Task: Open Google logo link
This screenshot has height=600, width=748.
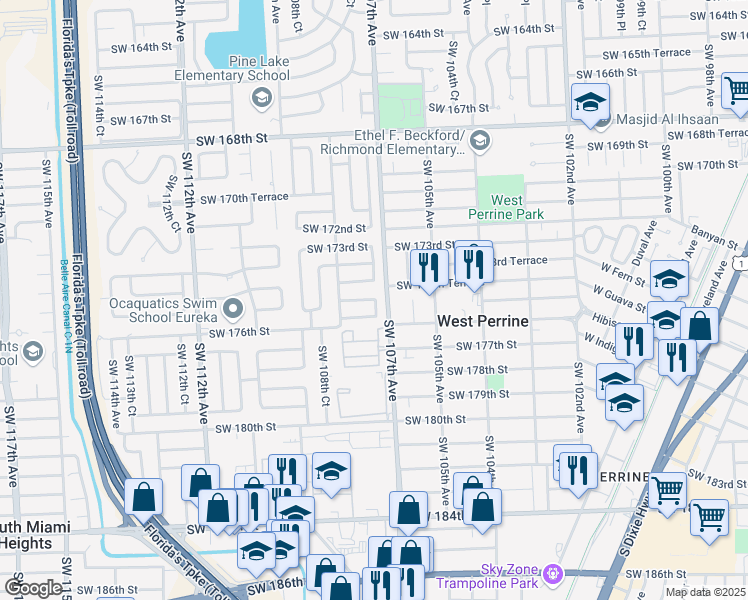Action: (33, 588)
